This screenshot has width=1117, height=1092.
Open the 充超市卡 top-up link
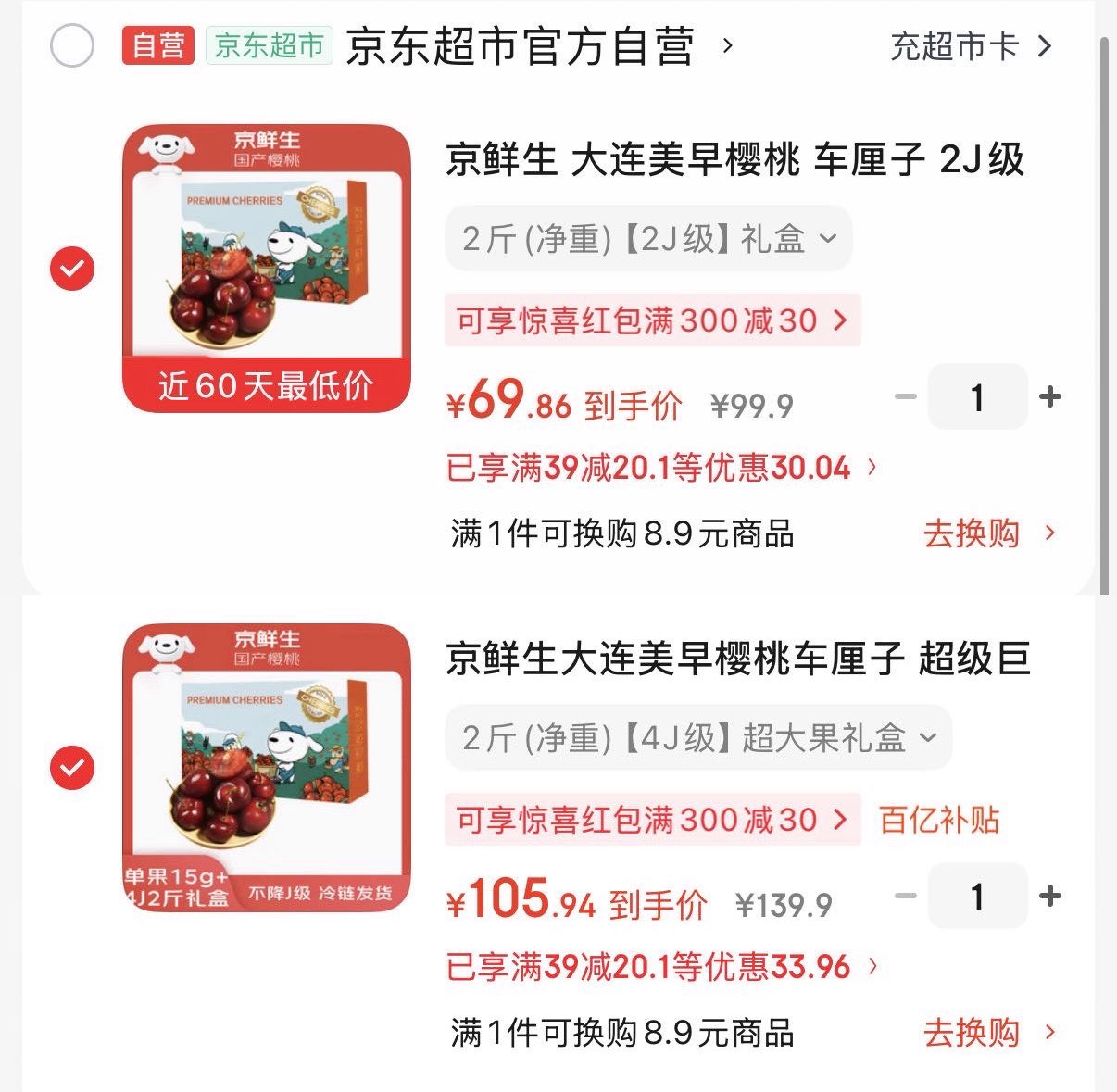pyautogui.click(x=970, y=46)
